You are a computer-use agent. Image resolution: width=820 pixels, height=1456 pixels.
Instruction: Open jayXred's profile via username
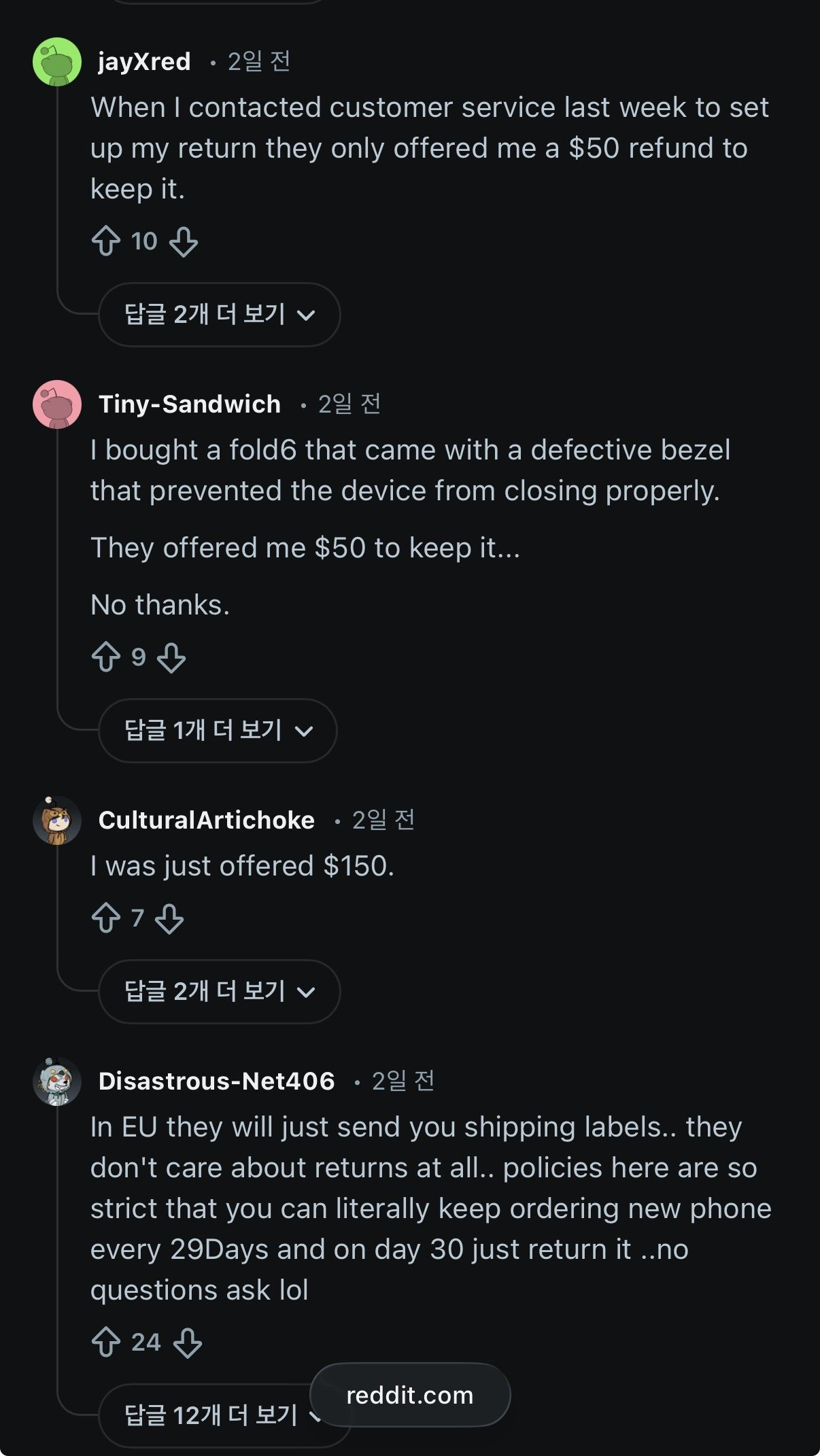(x=143, y=62)
